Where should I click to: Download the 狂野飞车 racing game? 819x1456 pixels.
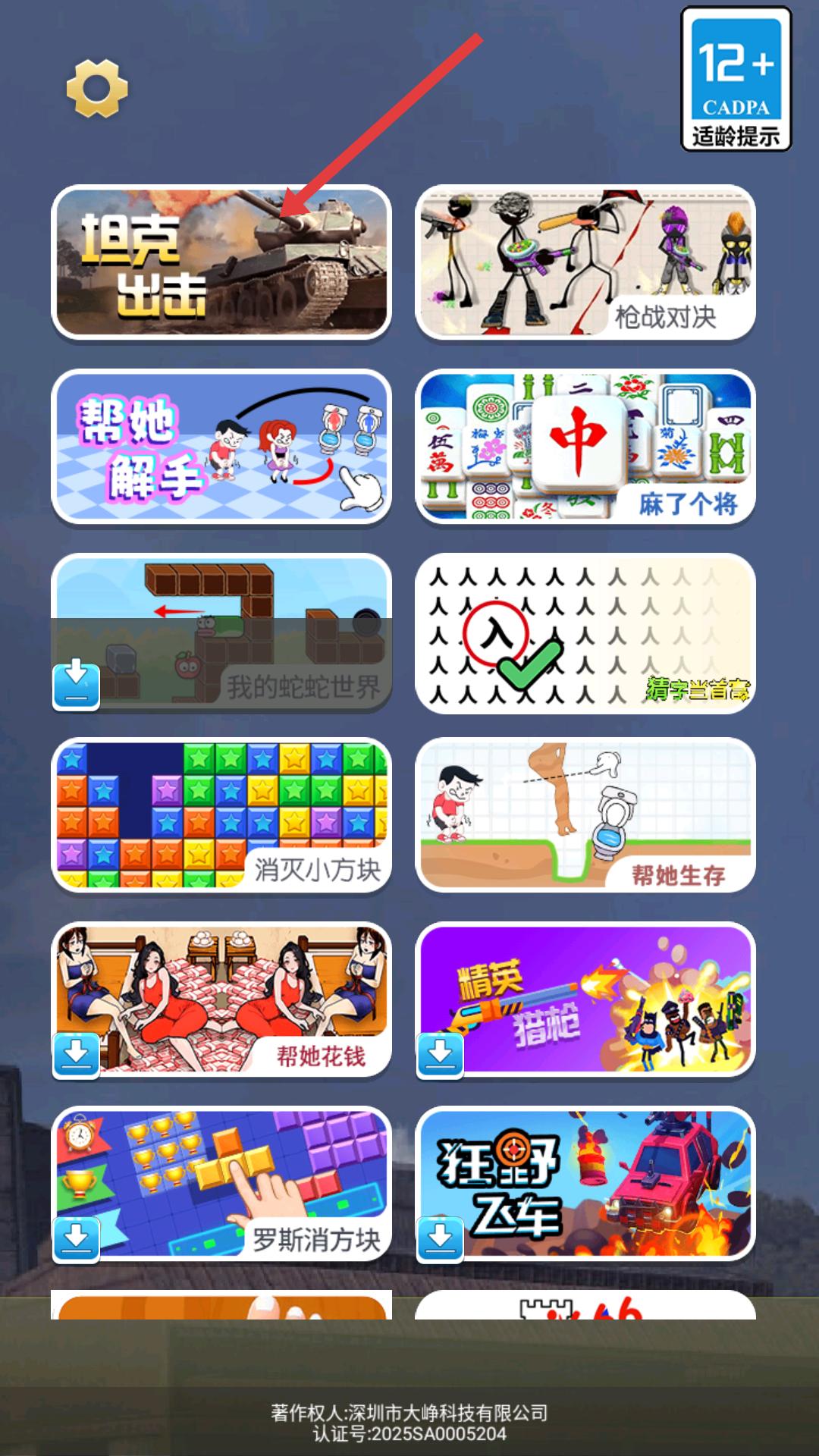[441, 1238]
